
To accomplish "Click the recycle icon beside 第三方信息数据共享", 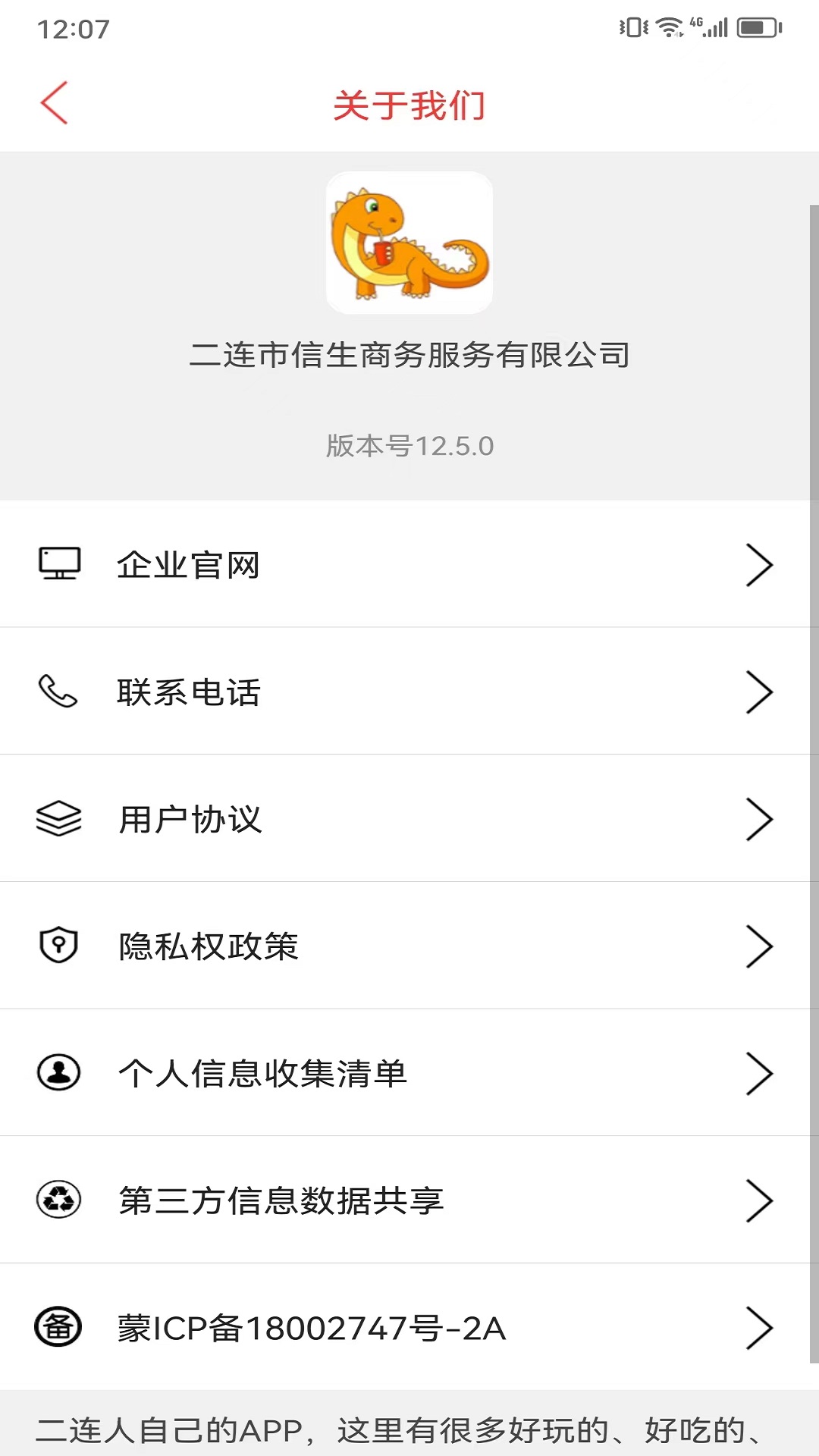I will tap(59, 1200).
